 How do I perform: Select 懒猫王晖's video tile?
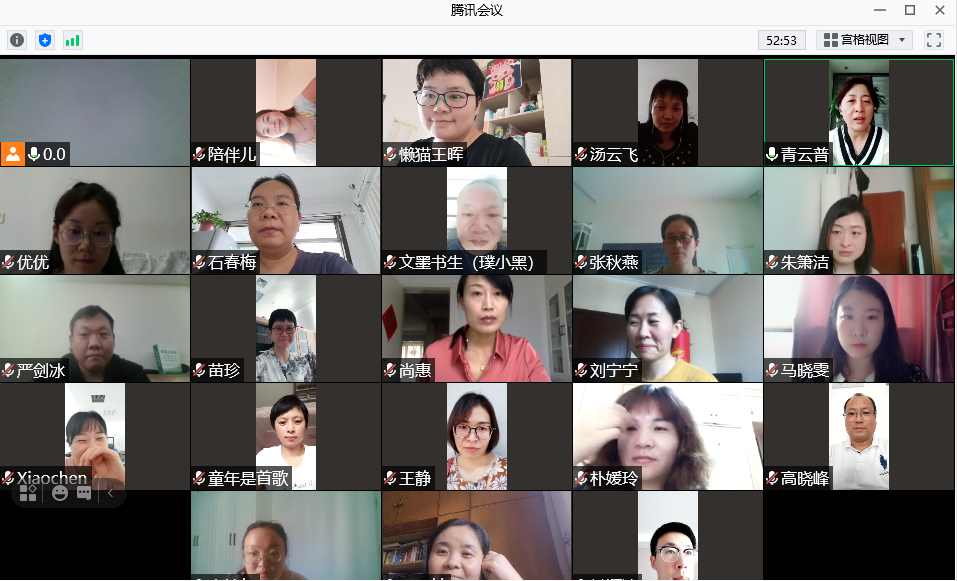click(x=476, y=110)
